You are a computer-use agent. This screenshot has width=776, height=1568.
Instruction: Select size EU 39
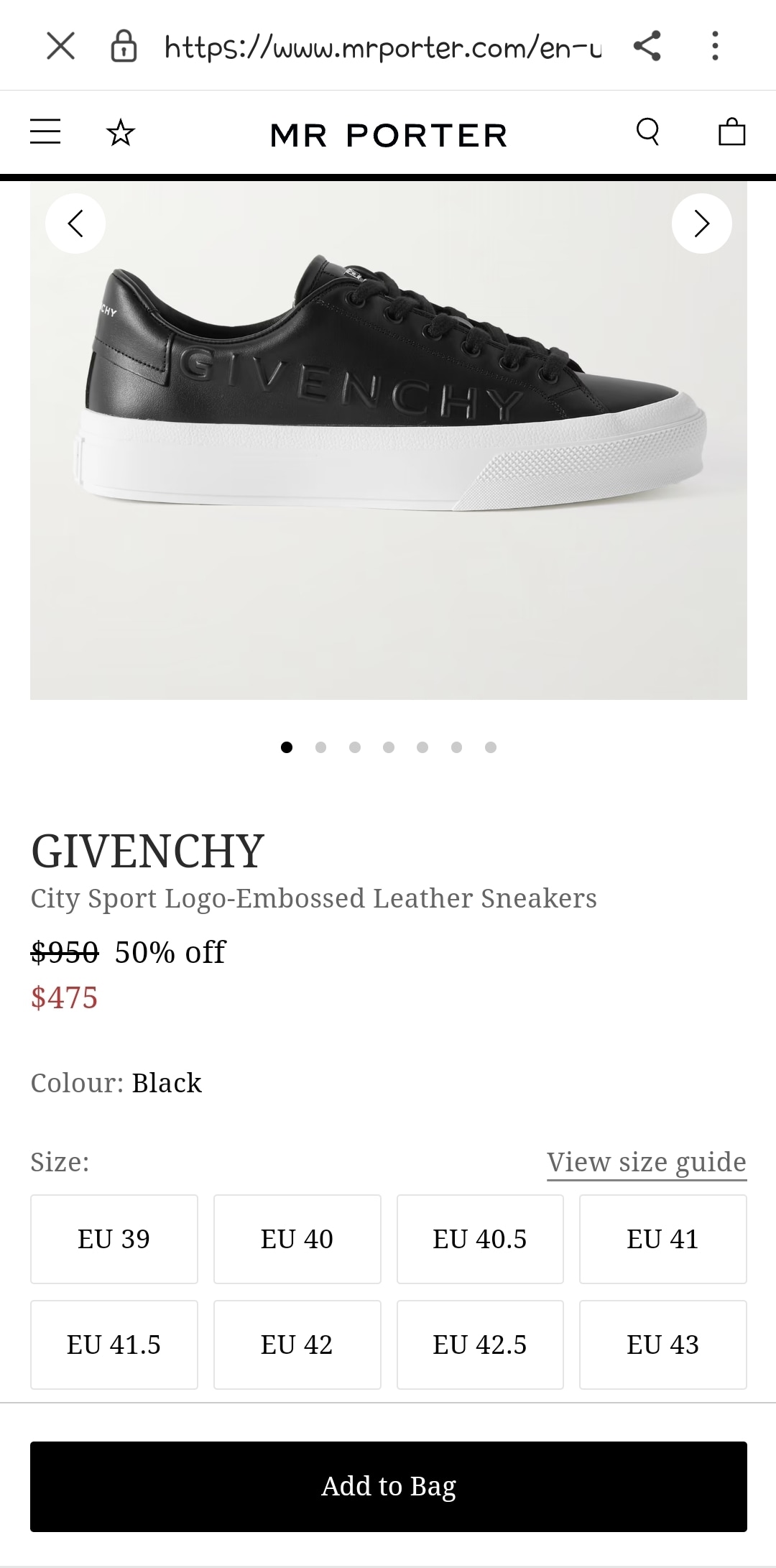pyautogui.click(x=114, y=1240)
